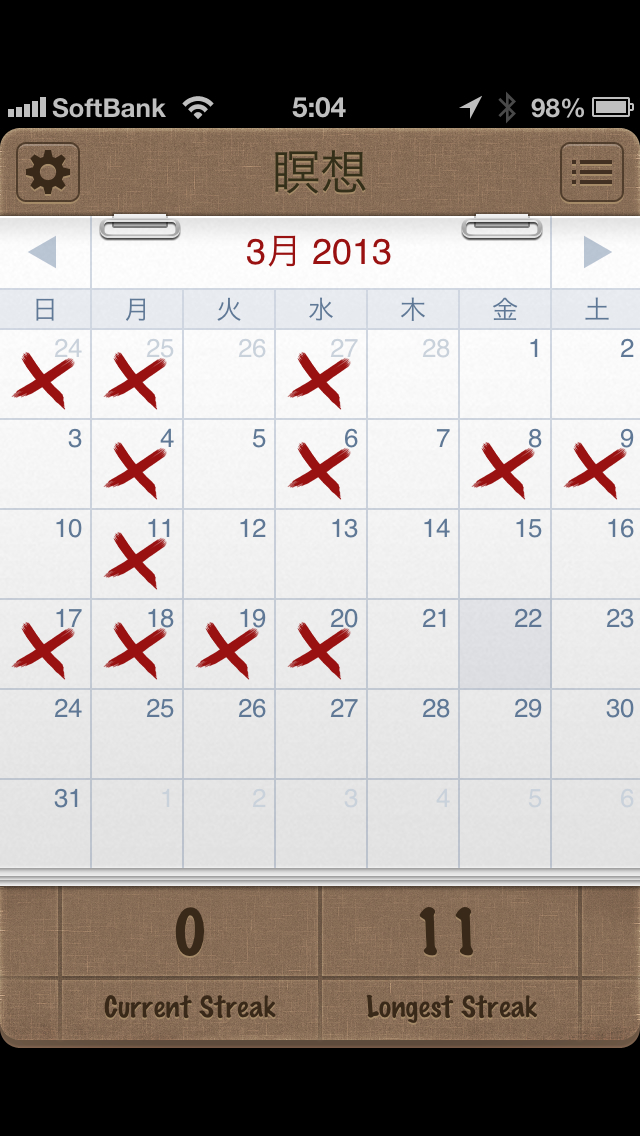Open the settings gear
The image size is (640, 1136).
click(47, 173)
